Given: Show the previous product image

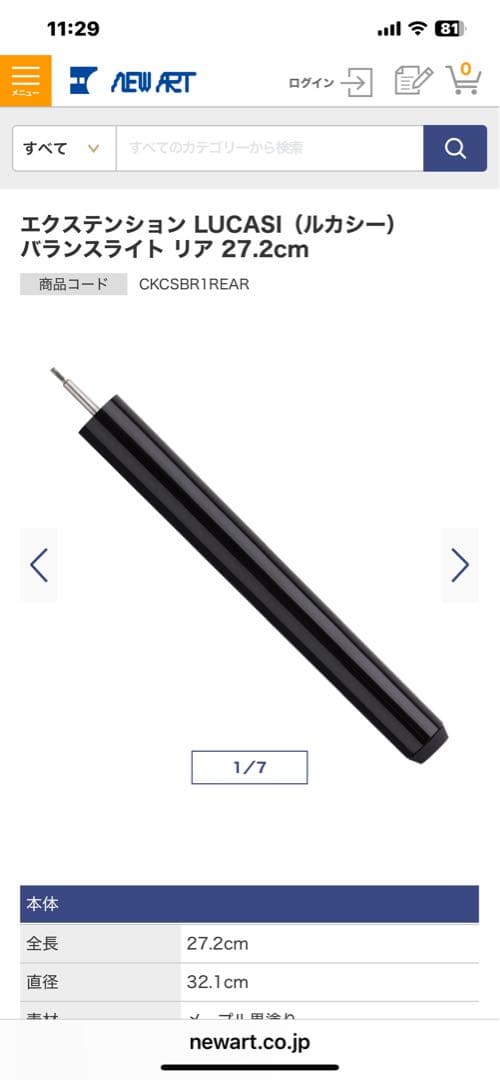Looking at the screenshot, I should coord(39,565).
